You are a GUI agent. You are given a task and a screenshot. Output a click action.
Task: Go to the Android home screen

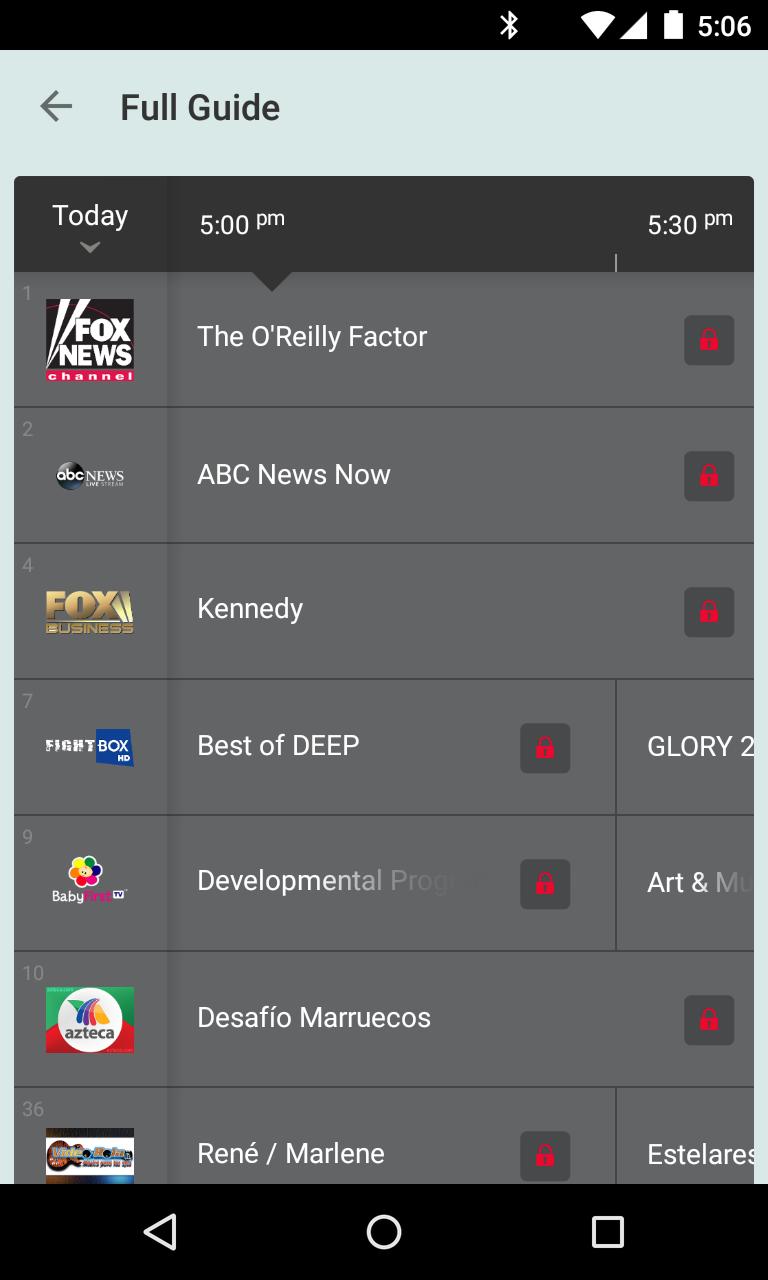coord(384,1232)
